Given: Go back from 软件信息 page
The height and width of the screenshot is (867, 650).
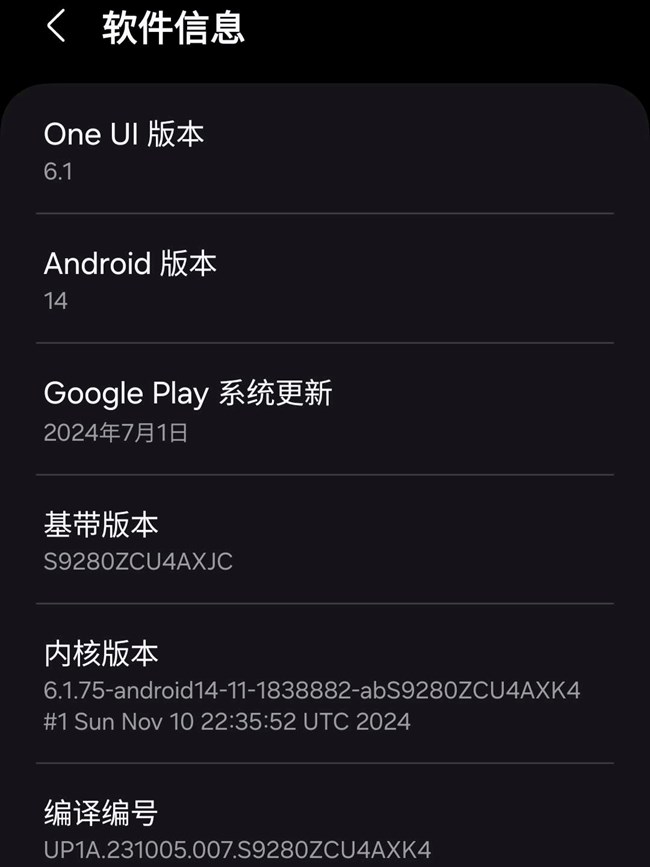Looking at the screenshot, I should 56,27.
